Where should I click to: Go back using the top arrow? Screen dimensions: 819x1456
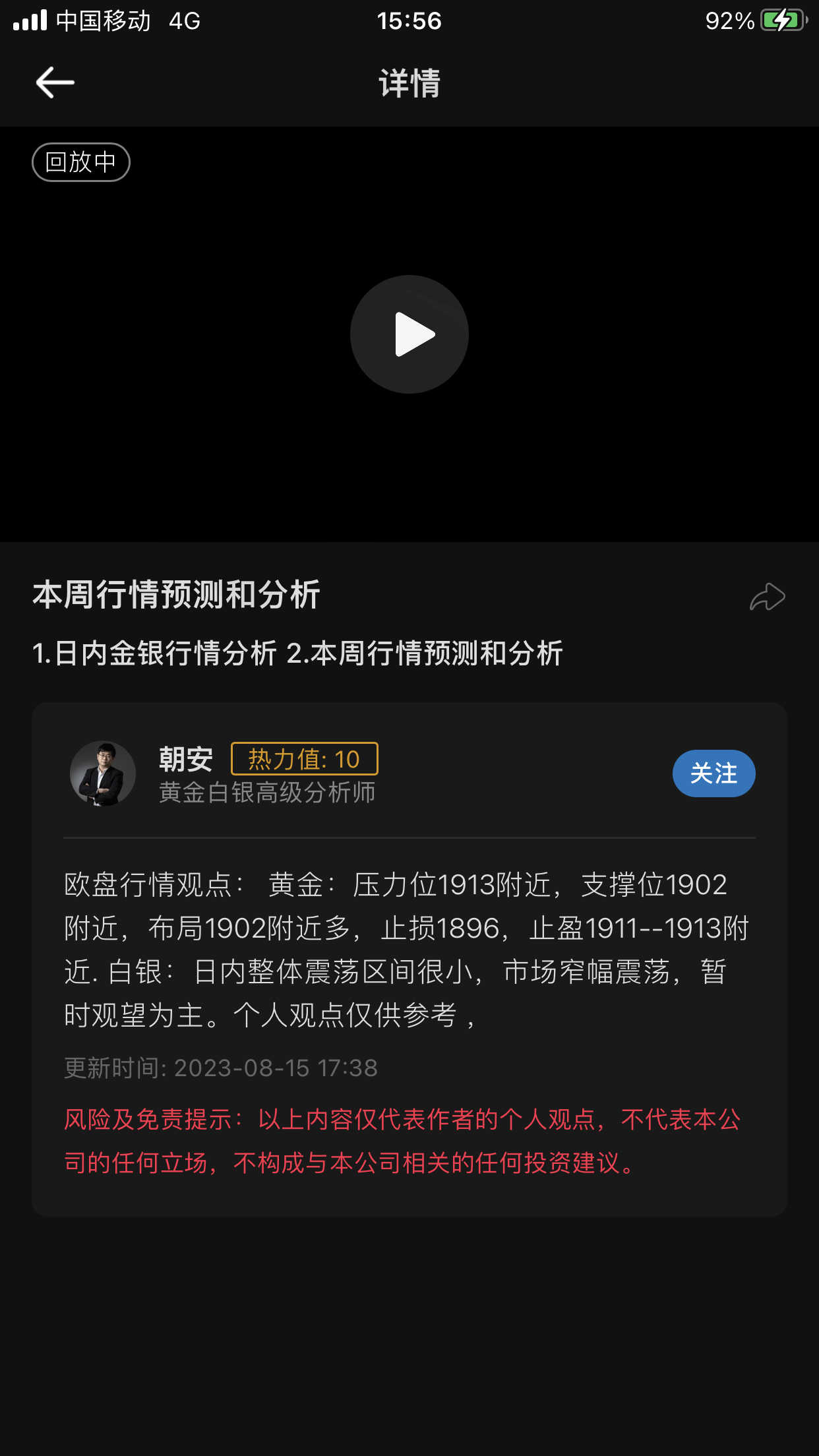55,83
